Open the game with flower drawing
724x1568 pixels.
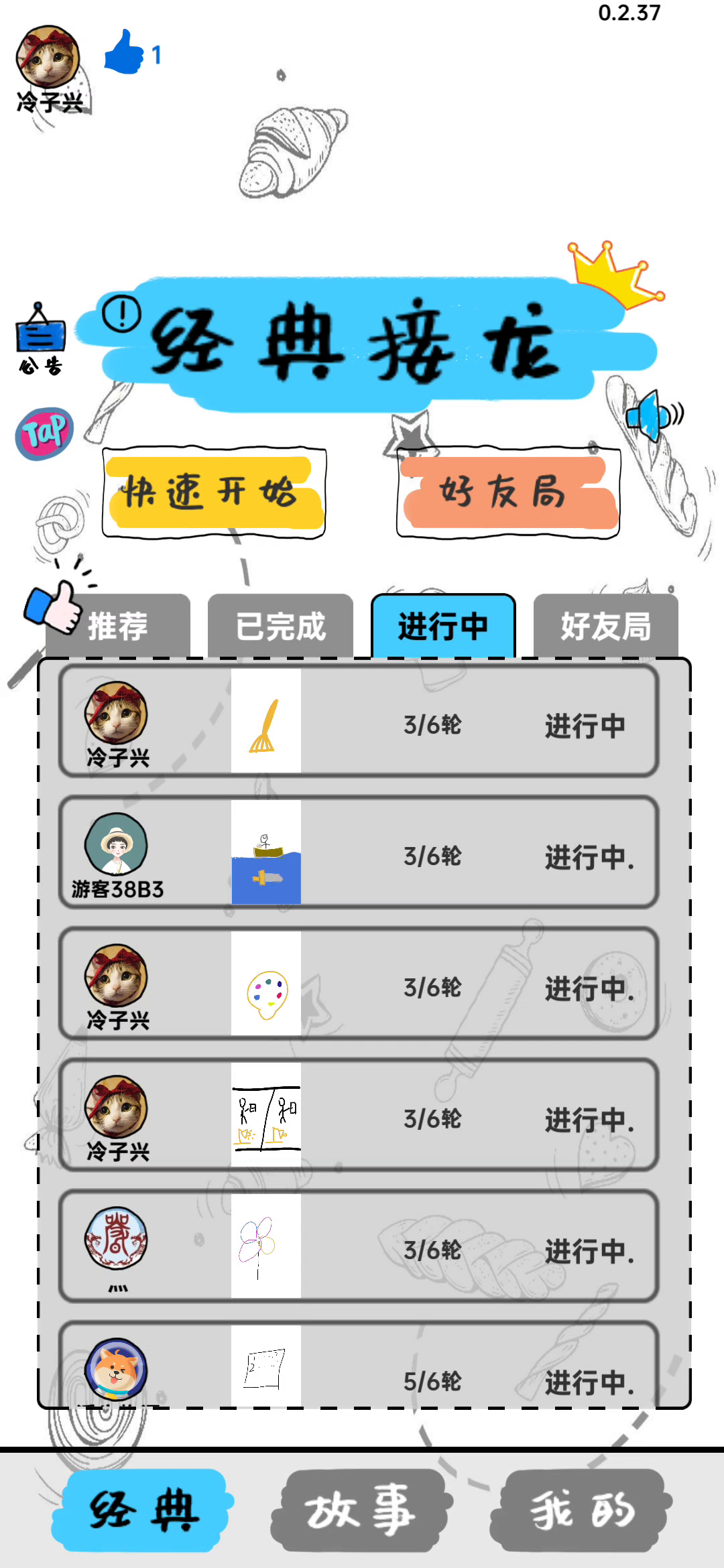pyautogui.click(x=359, y=1246)
